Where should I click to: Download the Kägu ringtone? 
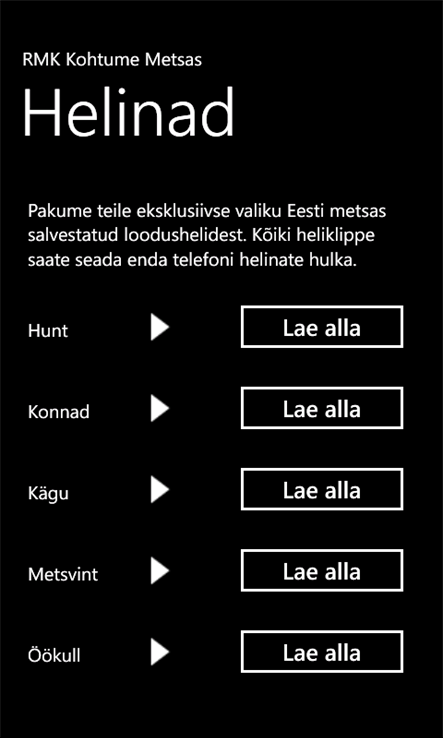pyautogui.click(x=322, y=489)
